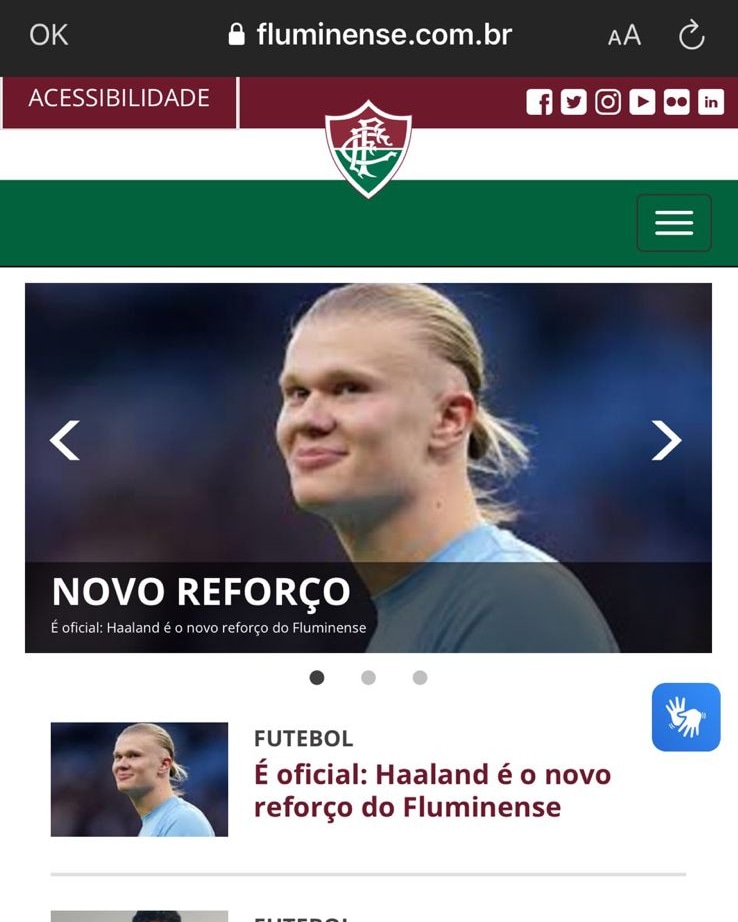
Task: Tap OK to close the browser view
Action: [x=48, y=35]
